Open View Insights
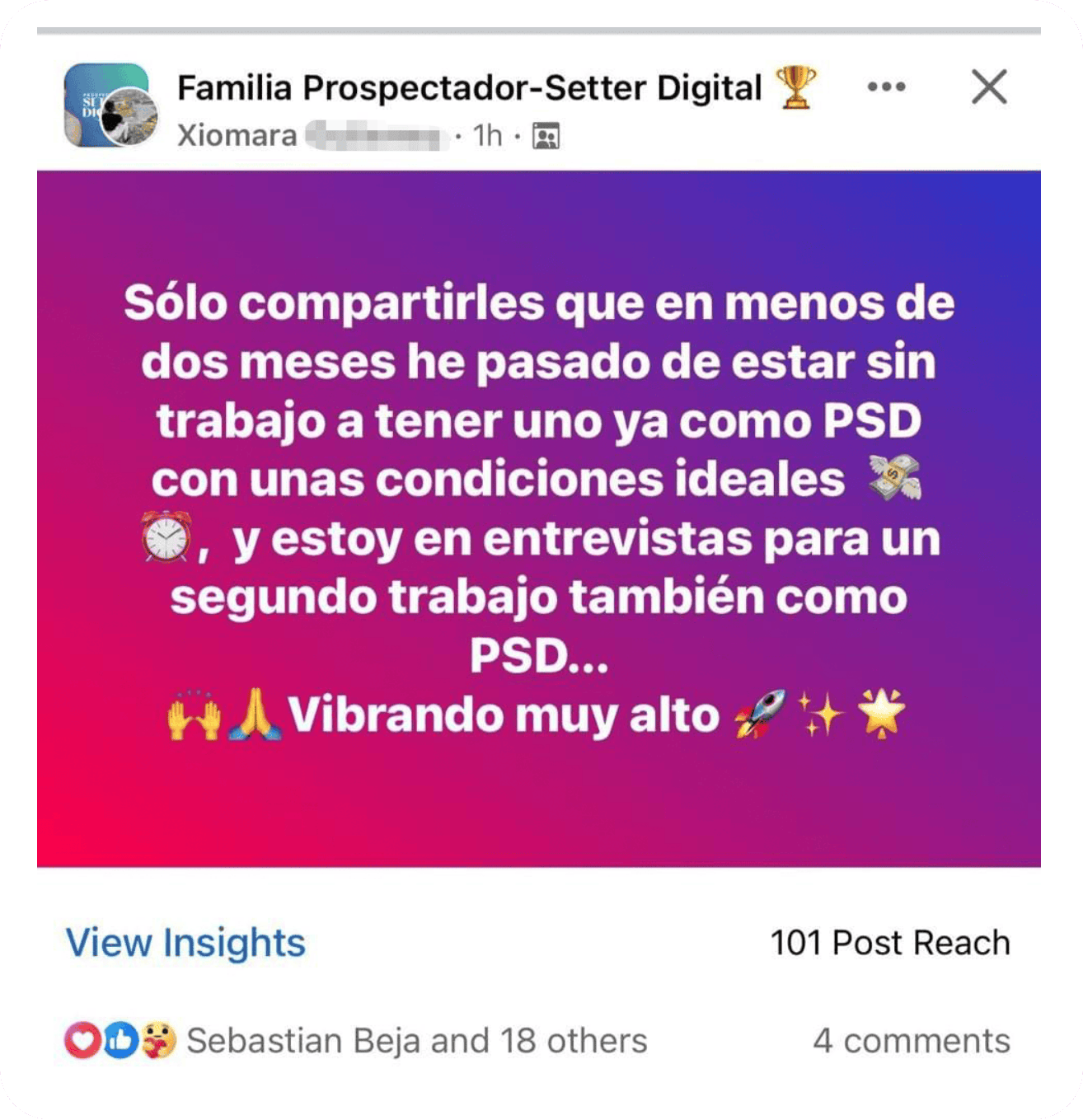The height and width of the screenshot is (1120, 1083). click(185, 942)
